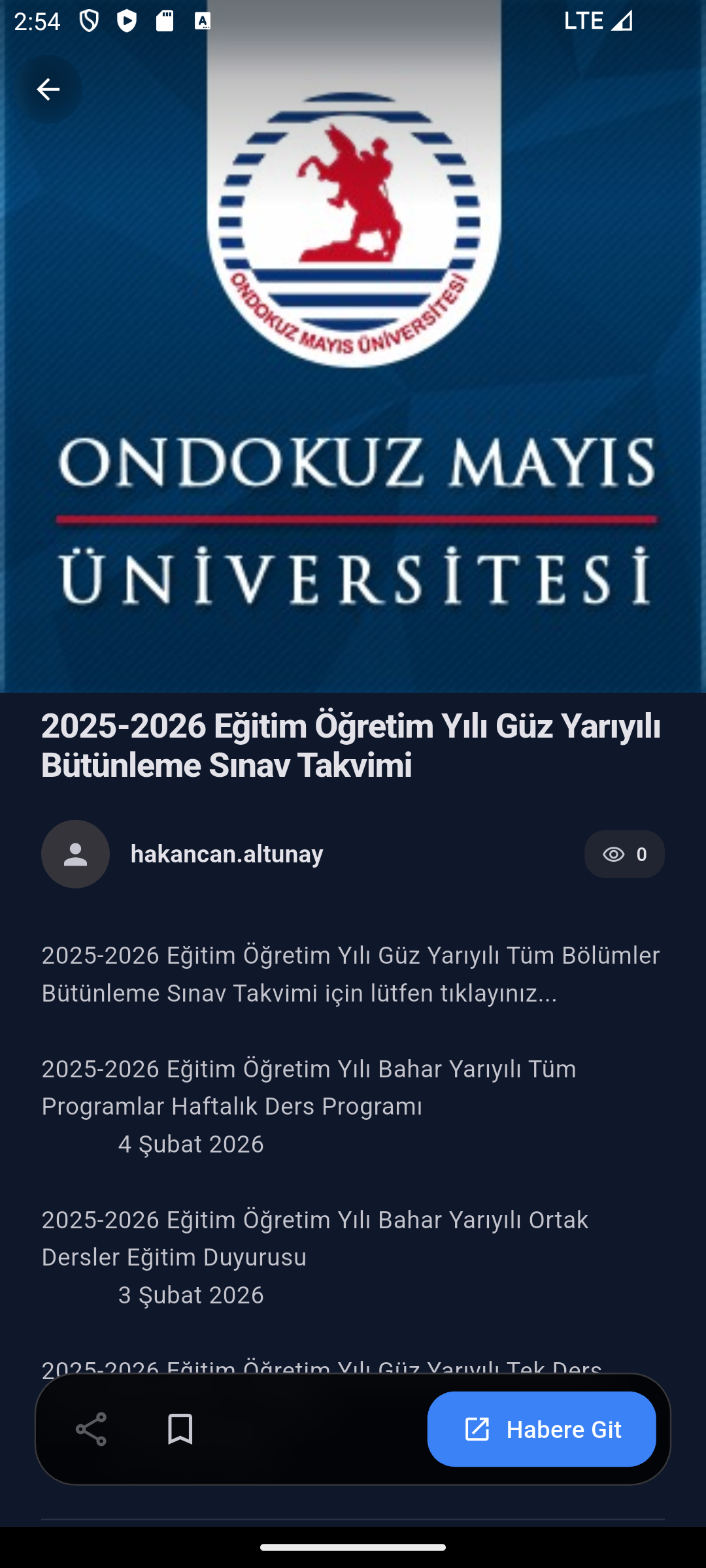Tap the date 3 Şubat 2026

(191, 1295)
